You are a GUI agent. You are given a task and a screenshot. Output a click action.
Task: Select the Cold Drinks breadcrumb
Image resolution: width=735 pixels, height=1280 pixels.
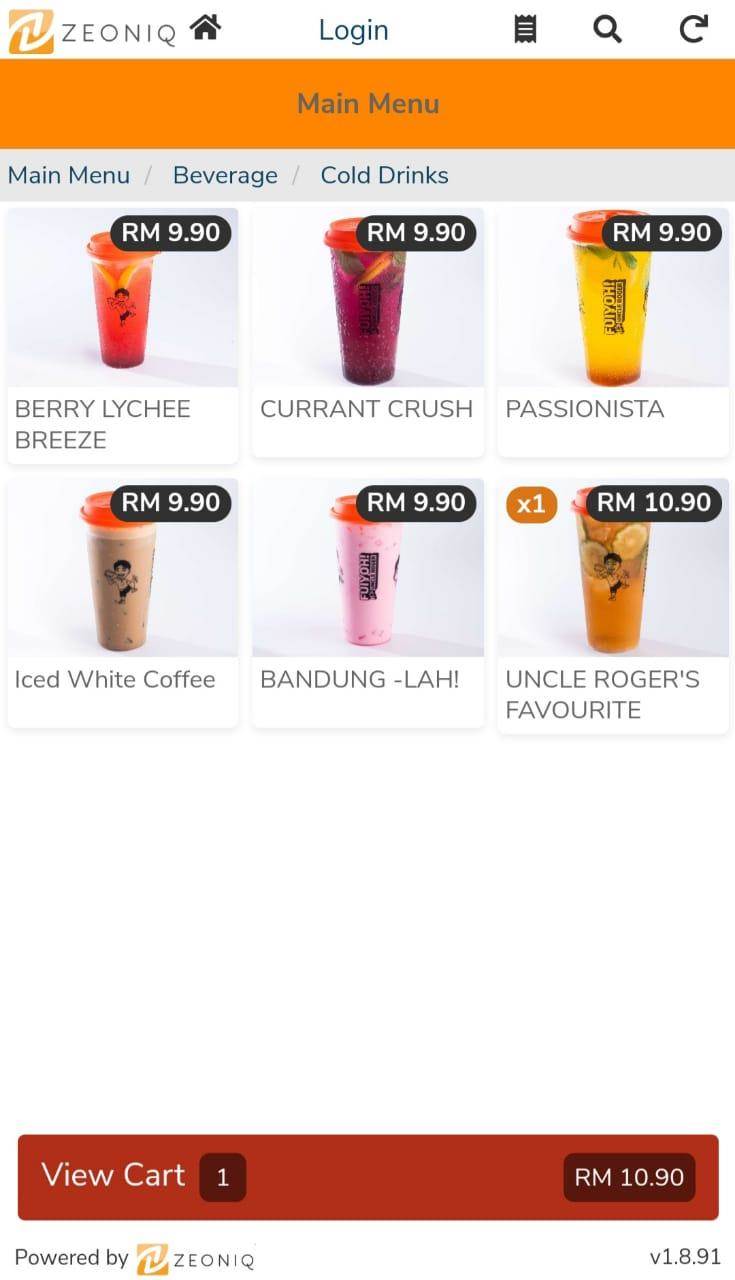pyautogui.click(x=384, y=175)
